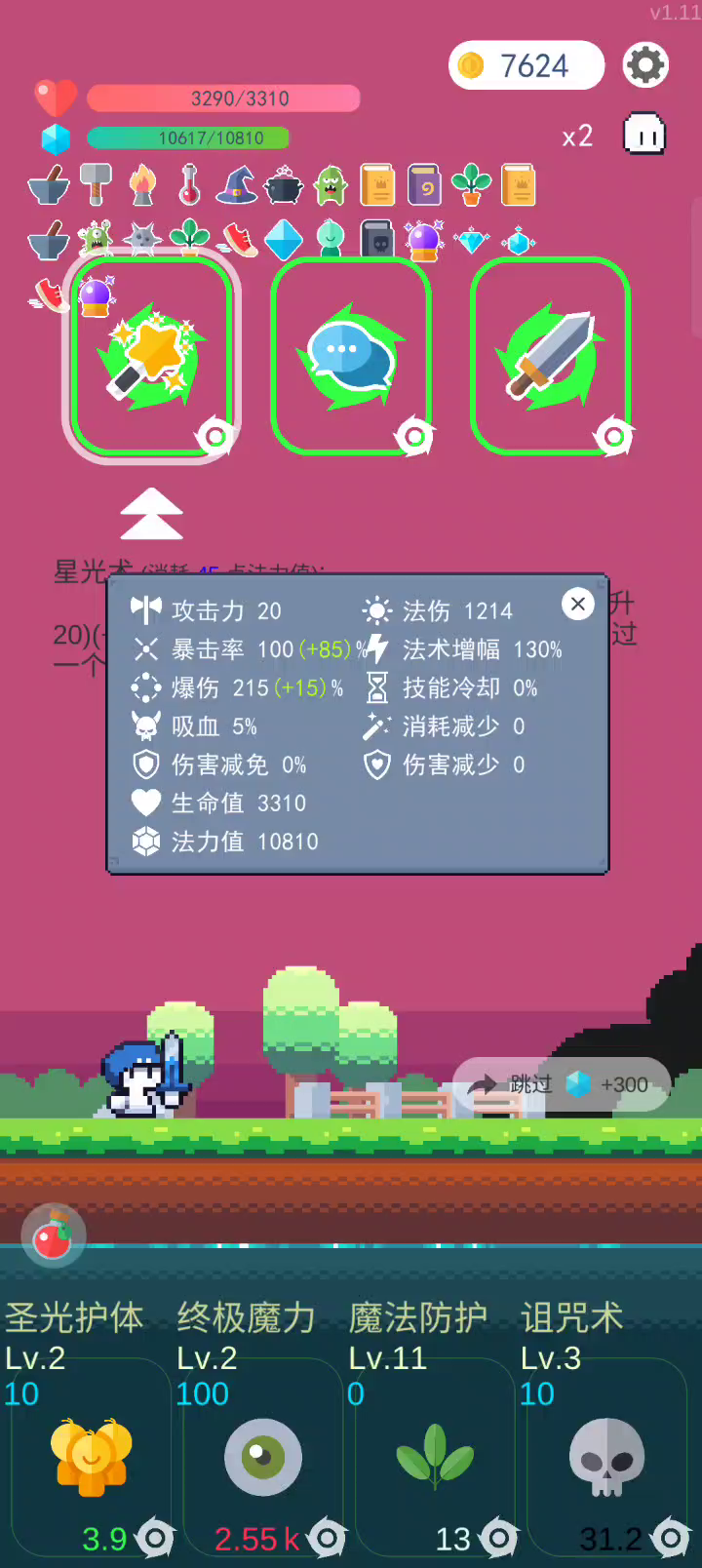Reroll the star wand card
702x1568 pixels.
tap(214, 436)
